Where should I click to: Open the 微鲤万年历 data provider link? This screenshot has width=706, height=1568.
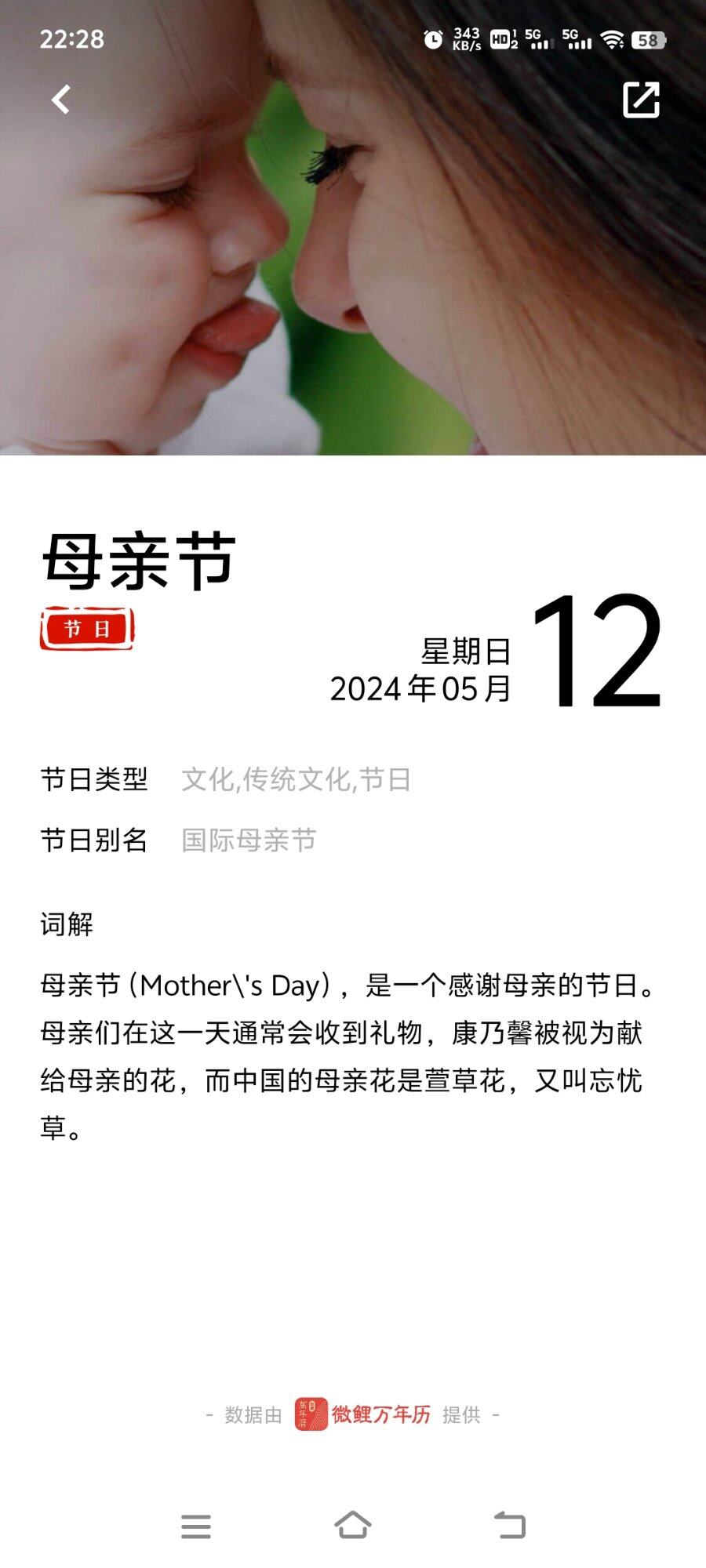[363, 1414]
